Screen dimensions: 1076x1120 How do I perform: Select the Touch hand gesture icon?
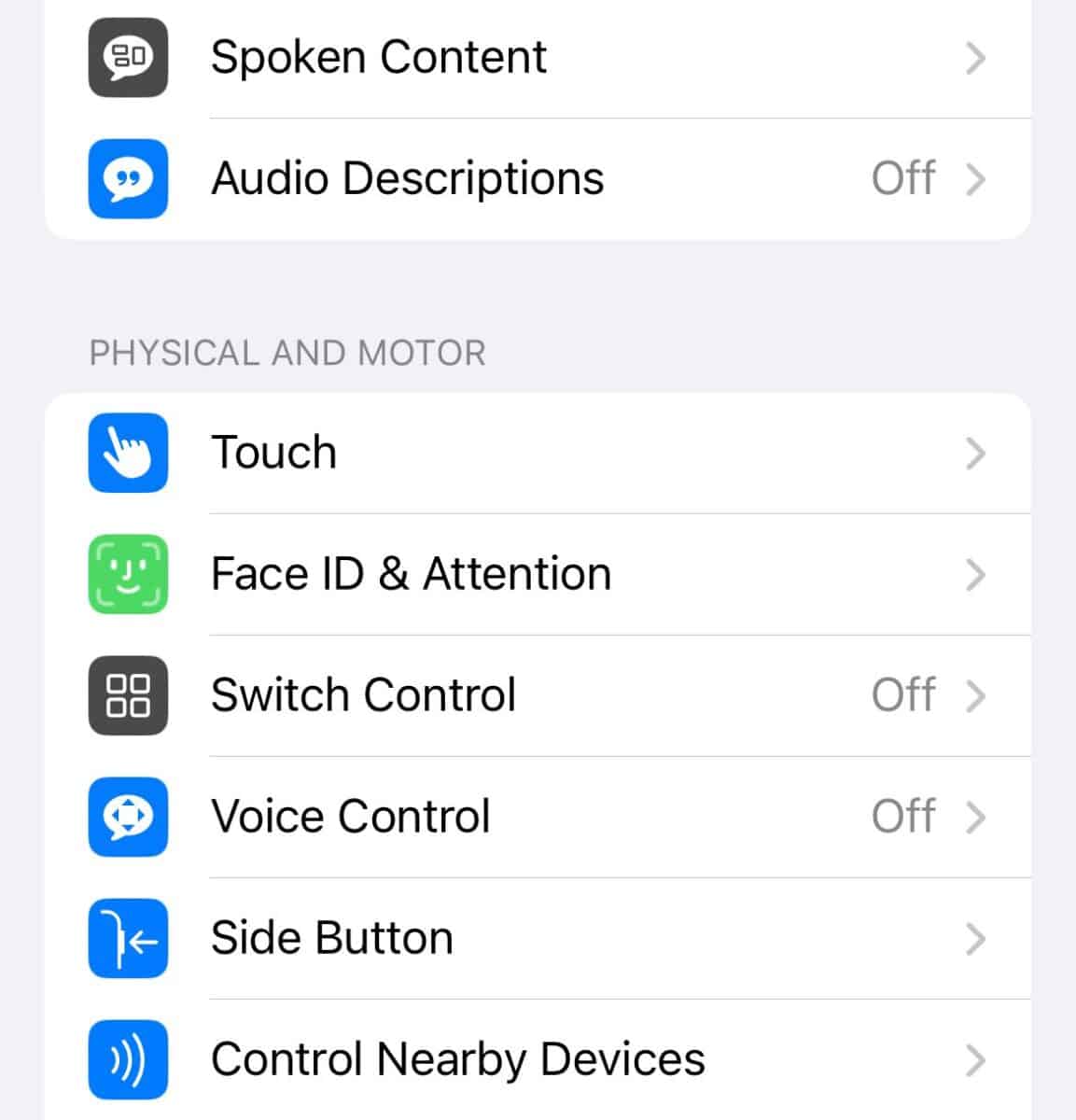(x=128, y=453)
